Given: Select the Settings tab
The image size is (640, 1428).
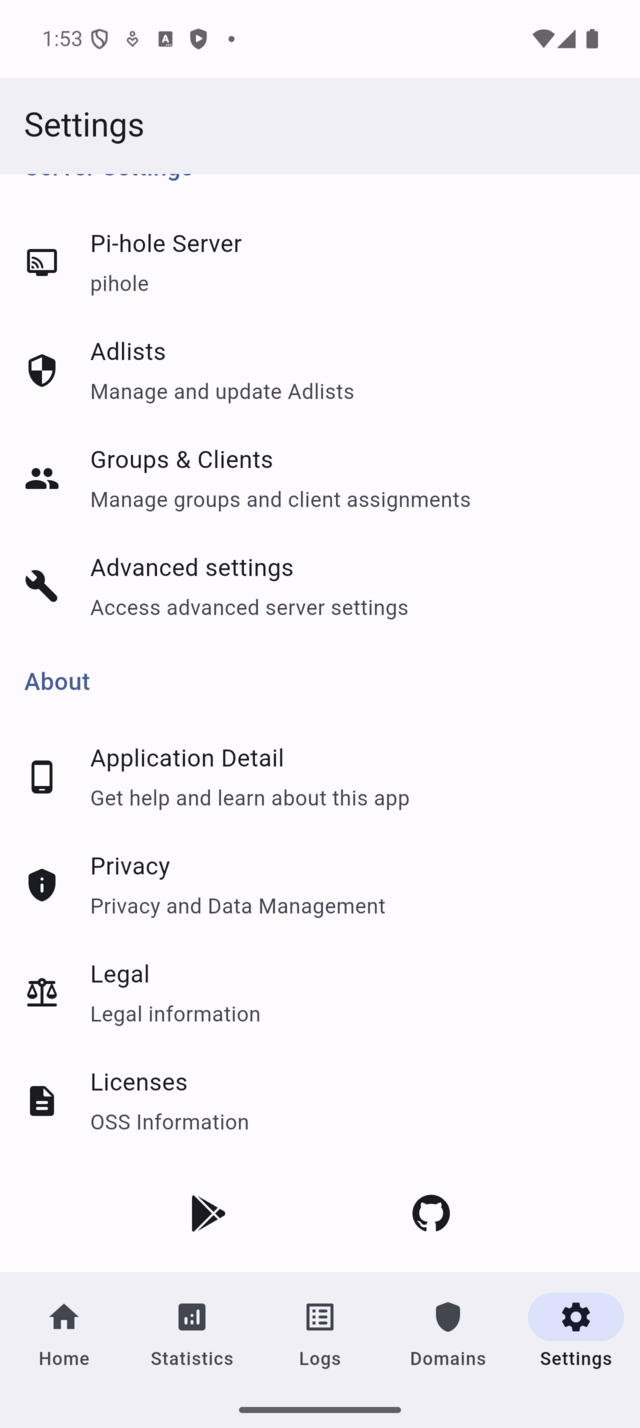Looking at the screenshot, I should pos(576,1334).
